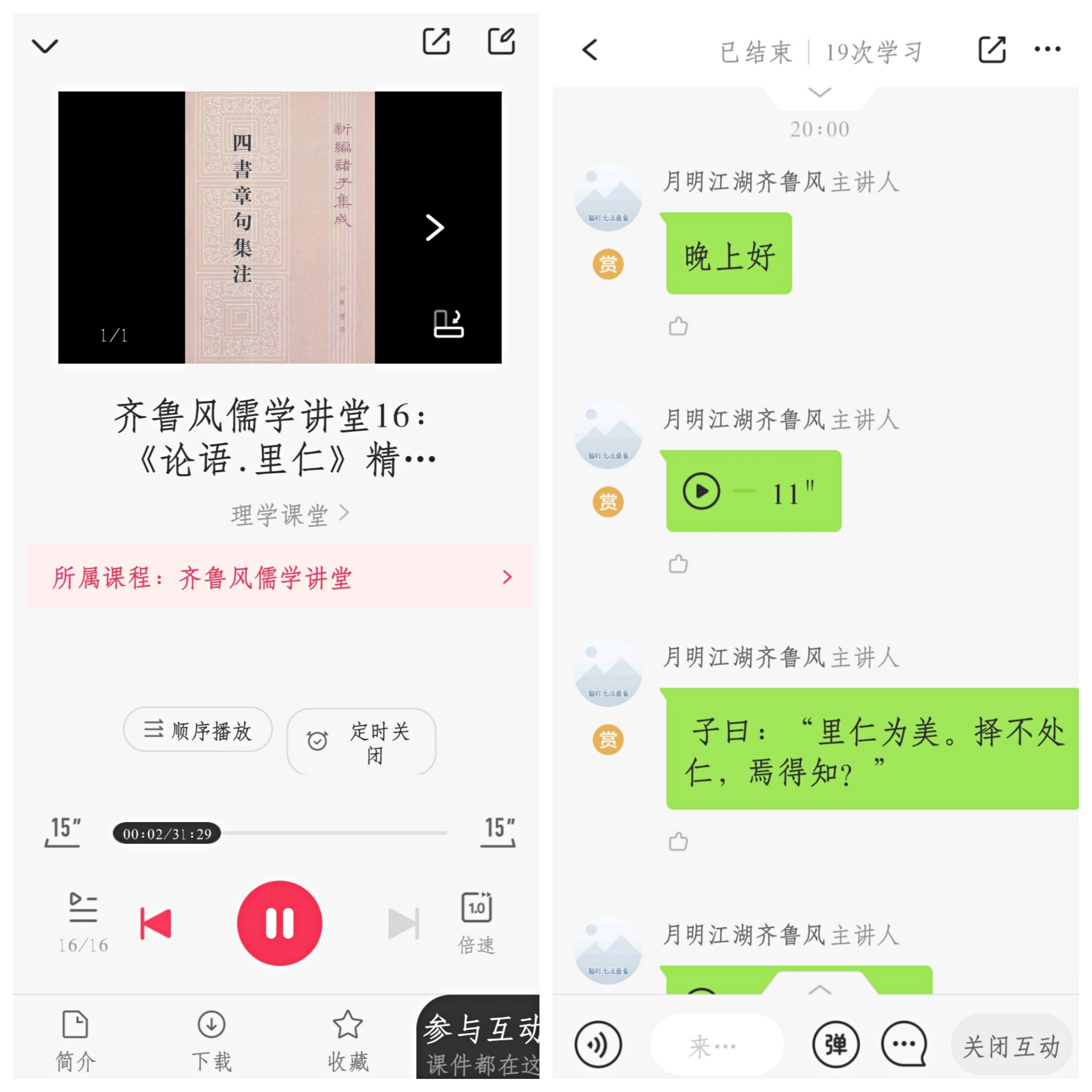Like the 晚上好 message
This screenshot has height=1092, width=1092.
(678, 326)
